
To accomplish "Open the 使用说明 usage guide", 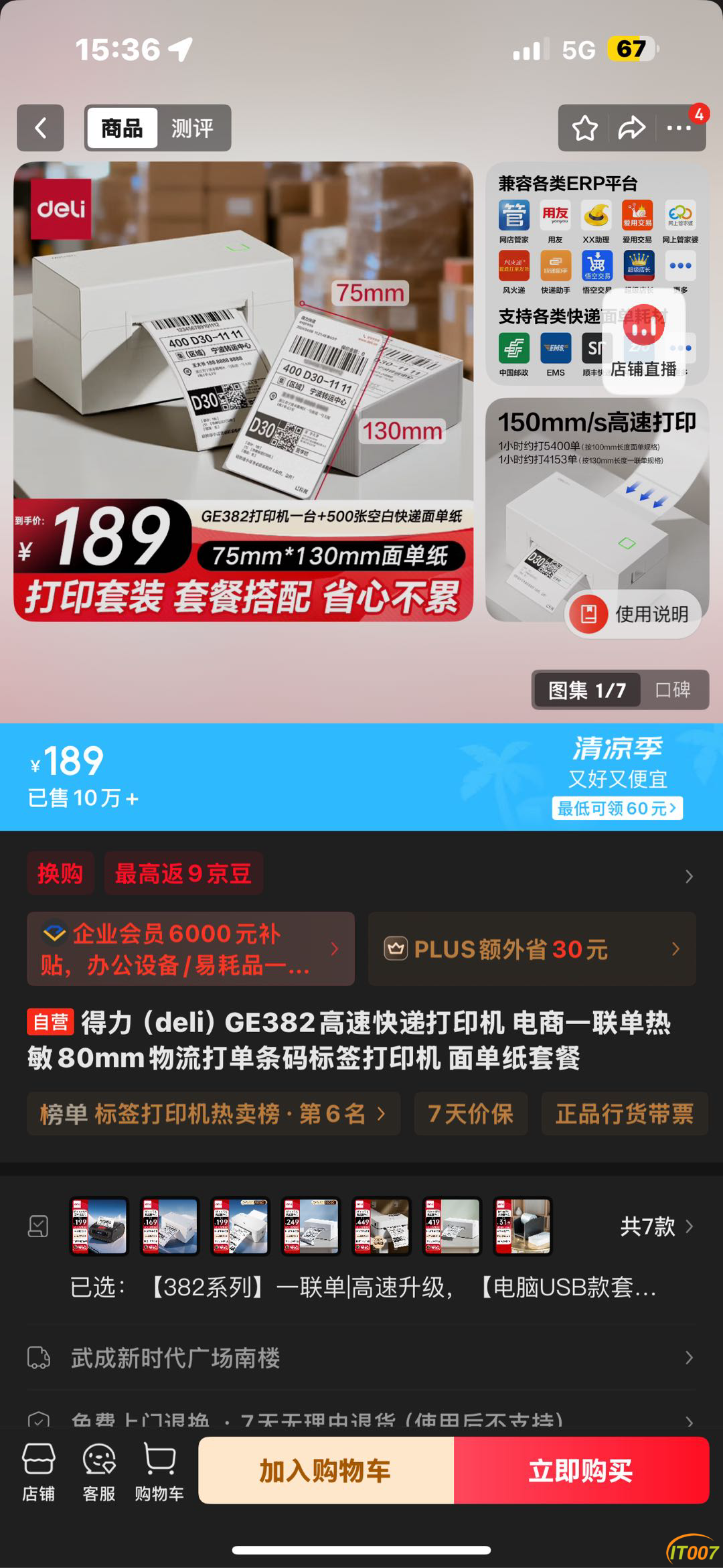I will click(x=633, y=614).
